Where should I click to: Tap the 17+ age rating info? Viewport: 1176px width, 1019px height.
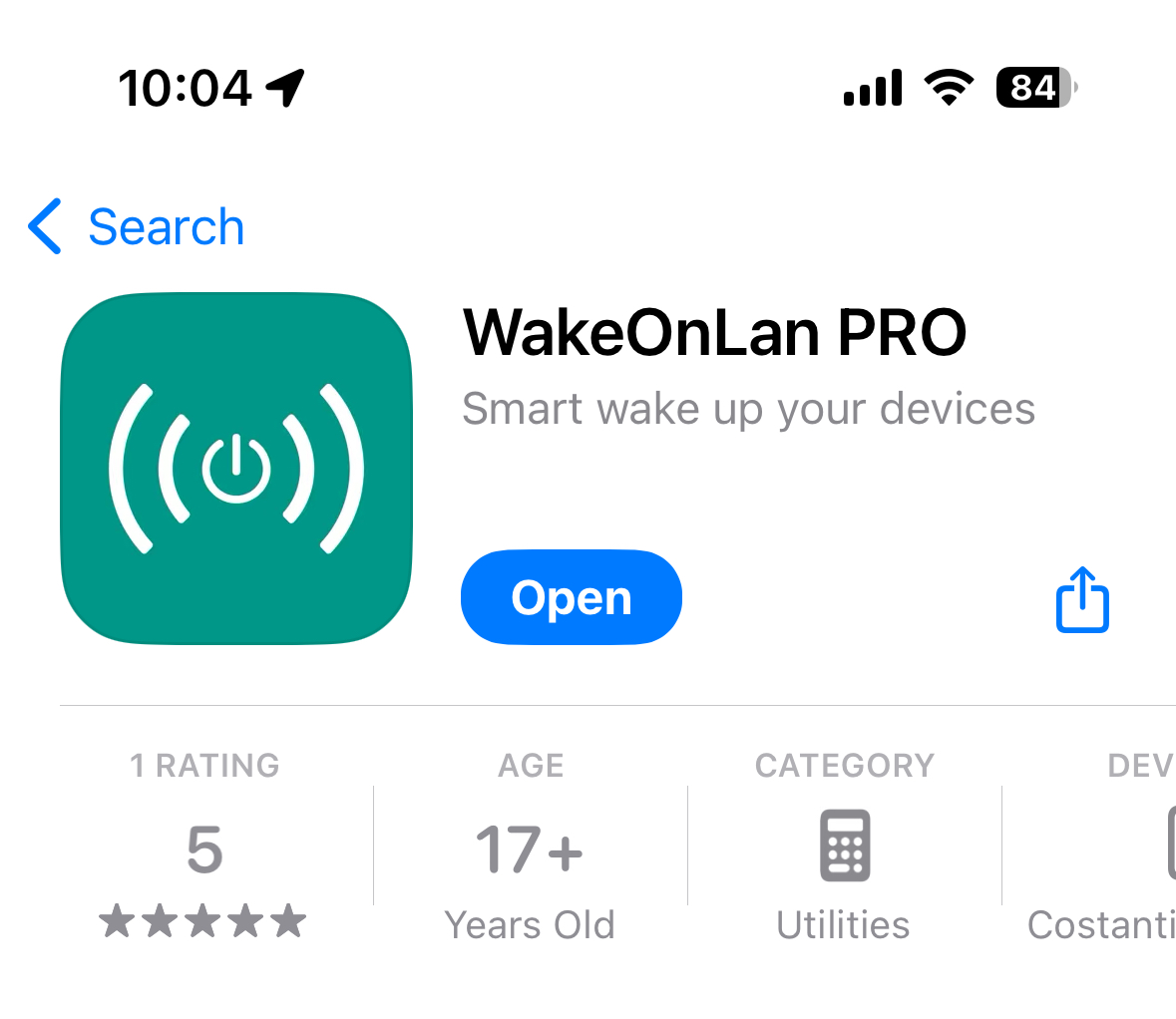coord(530,849)
